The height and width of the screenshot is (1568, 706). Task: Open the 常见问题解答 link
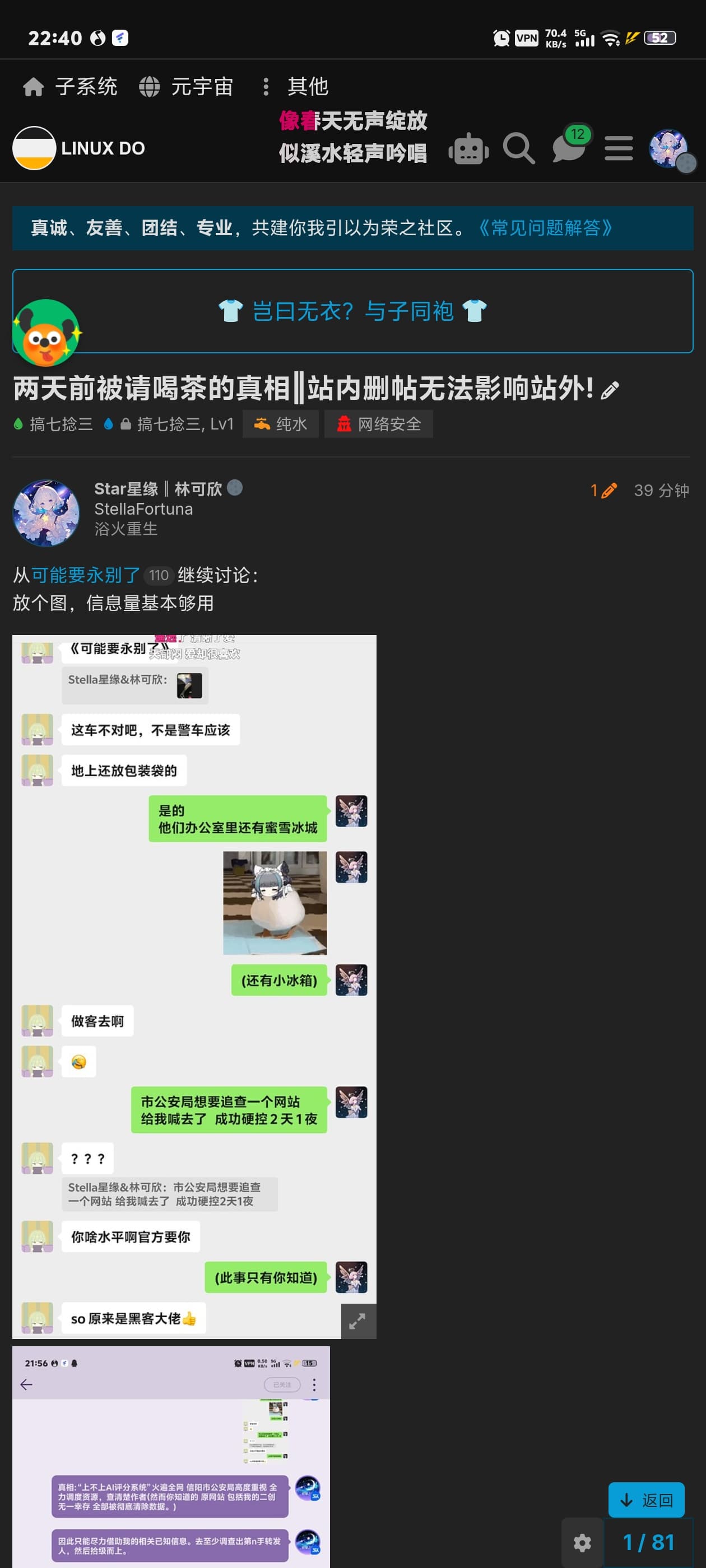(544, 228)
